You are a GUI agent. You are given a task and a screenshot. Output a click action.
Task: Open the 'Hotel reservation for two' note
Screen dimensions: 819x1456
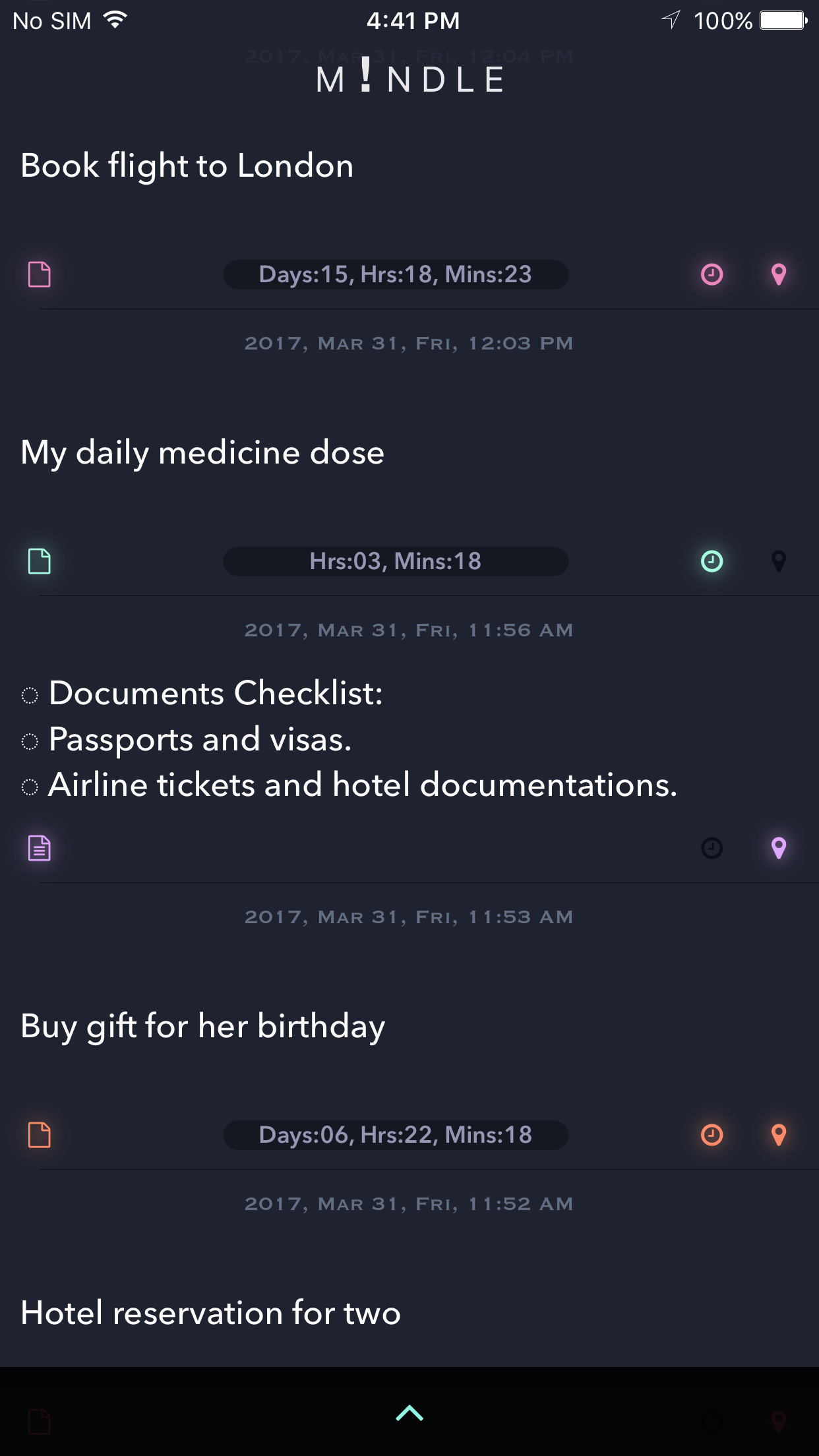(x=211, y=1313)
